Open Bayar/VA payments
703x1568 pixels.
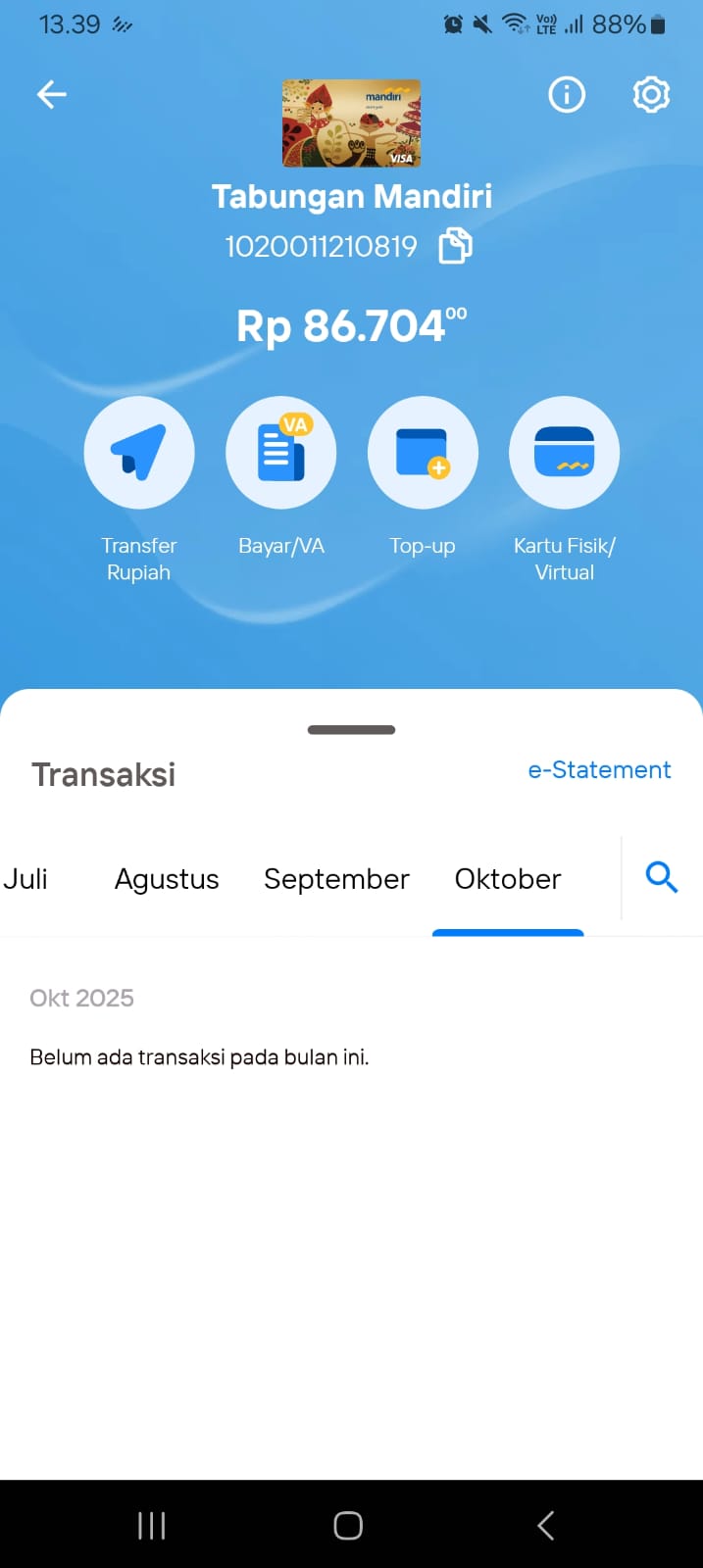[x=281, y=453]
